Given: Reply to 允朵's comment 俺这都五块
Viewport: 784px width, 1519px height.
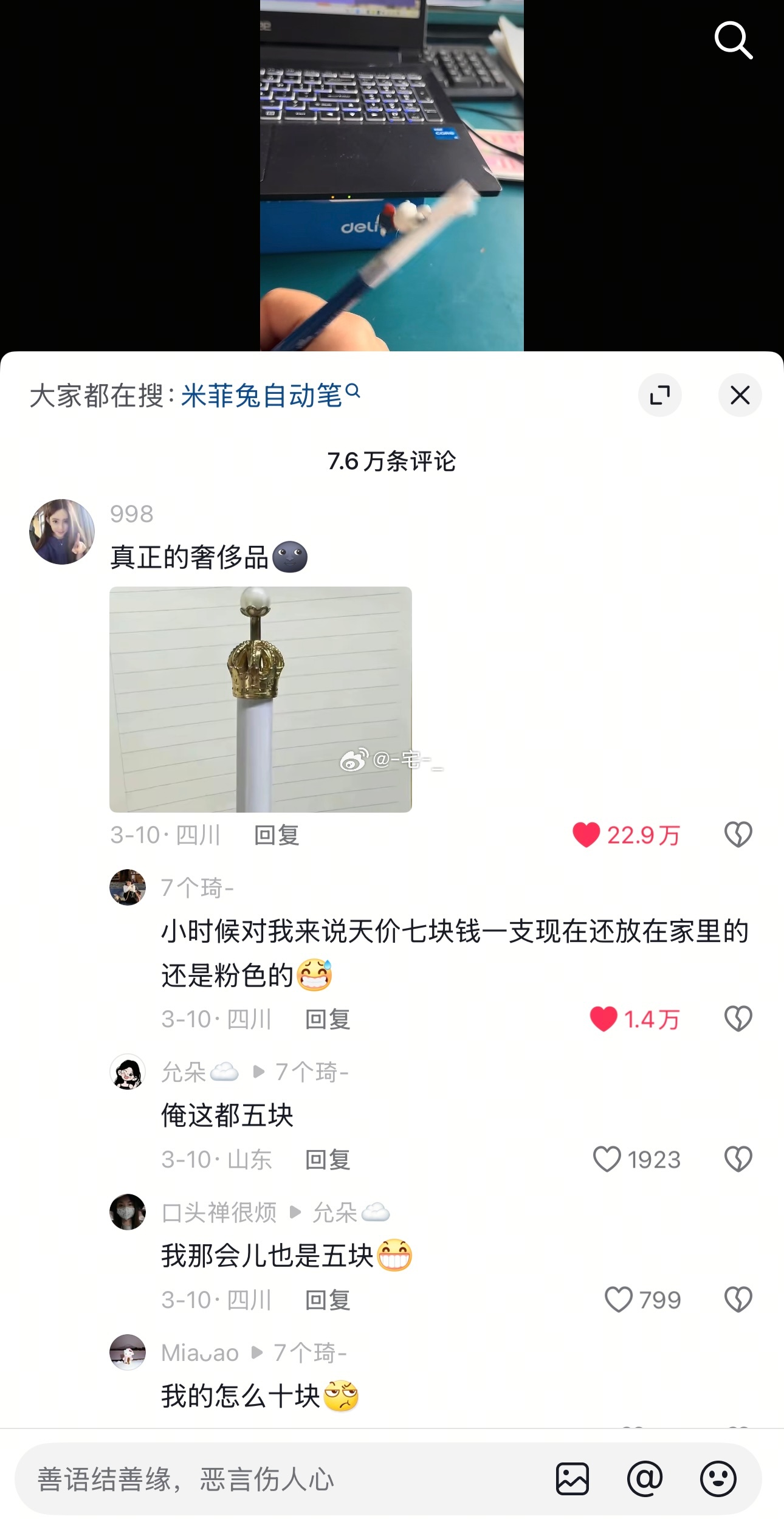Looking at the screenshot, I should [328, 1160].
